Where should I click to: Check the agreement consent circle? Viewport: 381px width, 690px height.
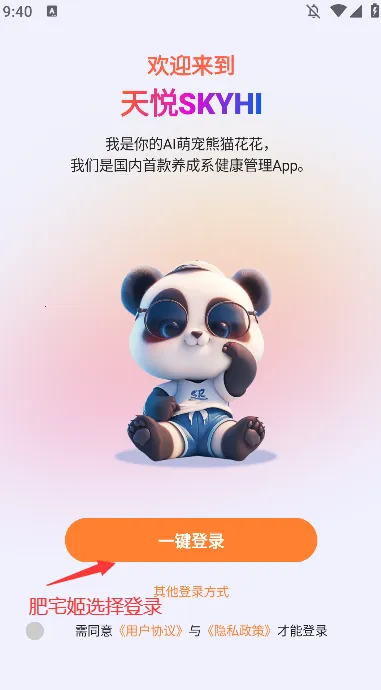(35, 631)
